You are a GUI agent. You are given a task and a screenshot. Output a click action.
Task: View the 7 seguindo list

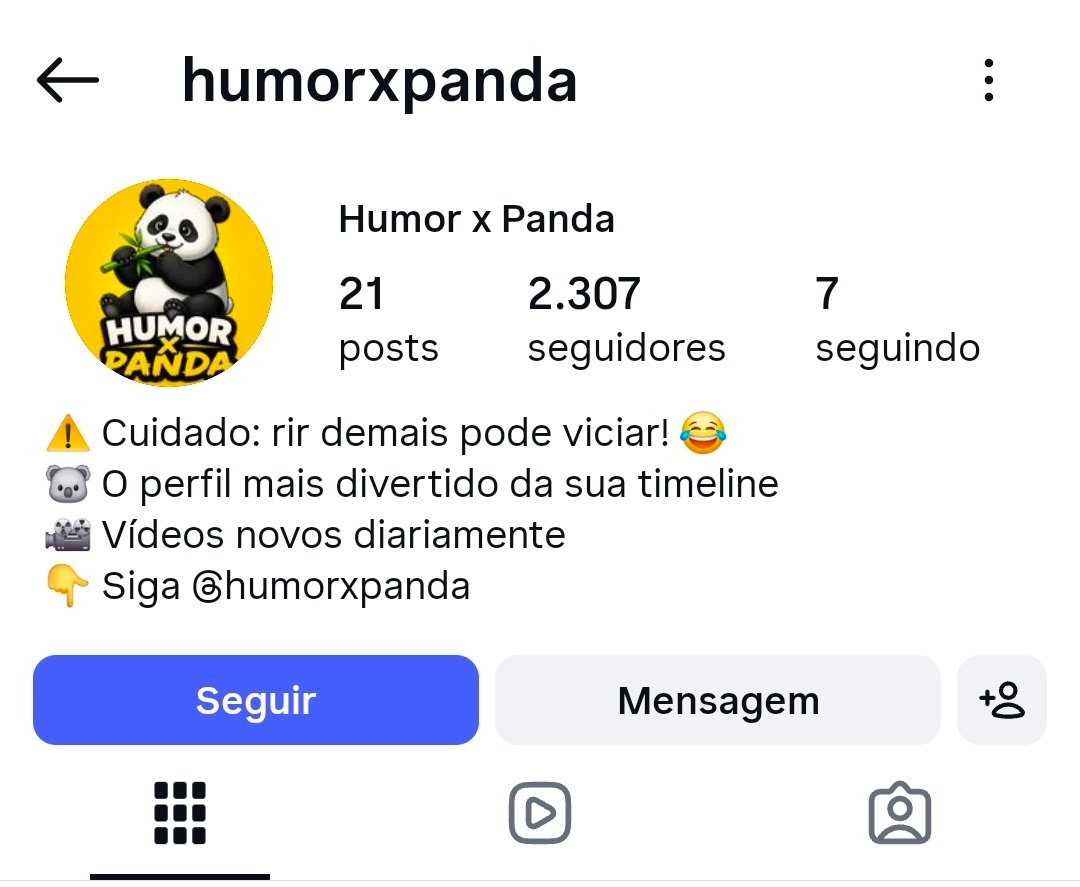coord(897,320)
